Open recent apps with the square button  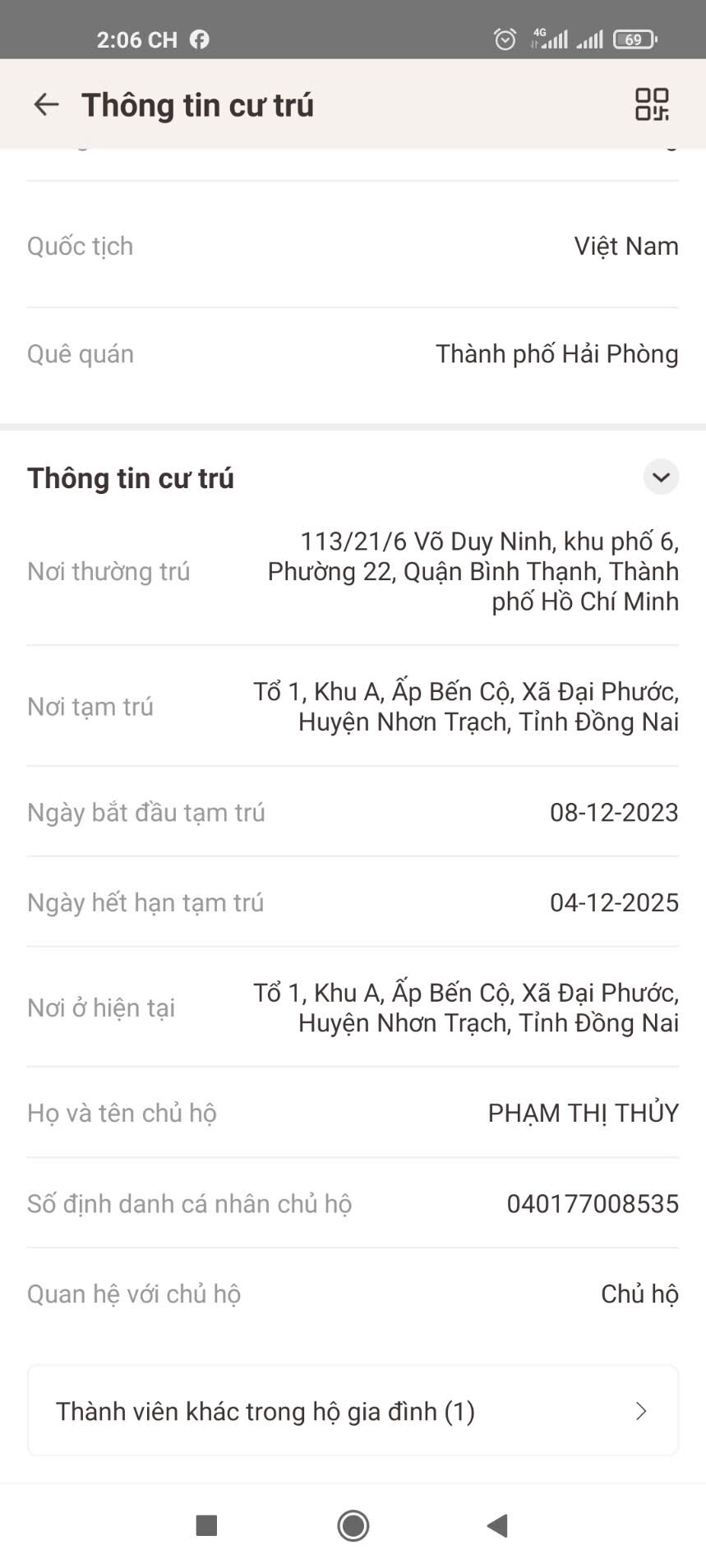coord(206,1525)
